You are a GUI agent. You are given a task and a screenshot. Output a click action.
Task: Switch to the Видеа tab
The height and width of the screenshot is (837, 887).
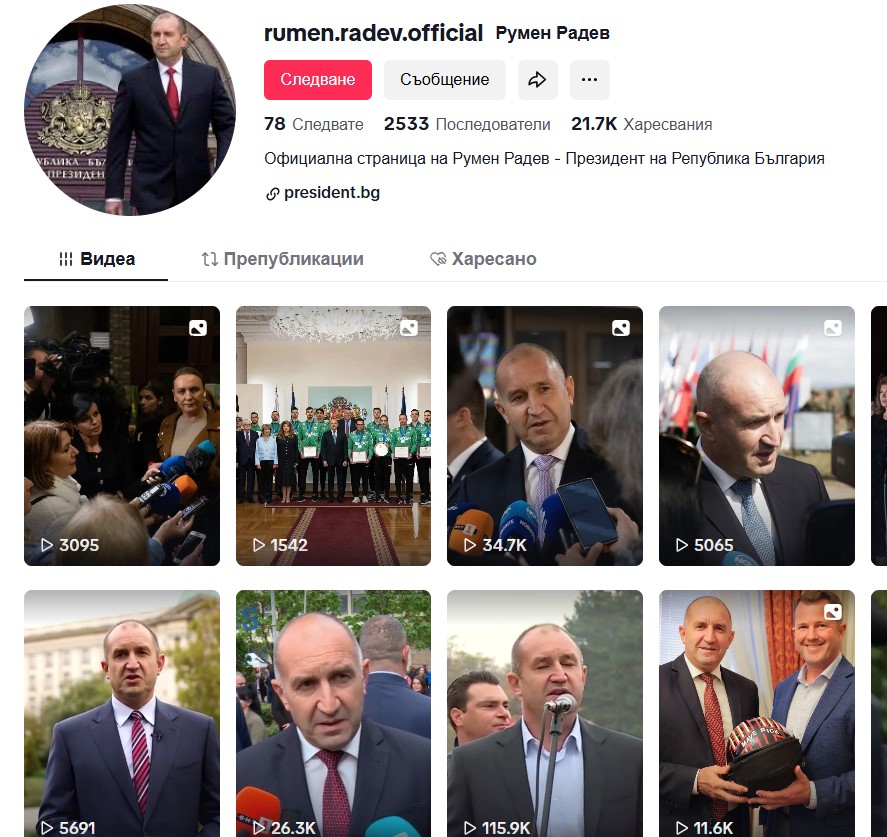pyautogui.click(x=96, y=259)
